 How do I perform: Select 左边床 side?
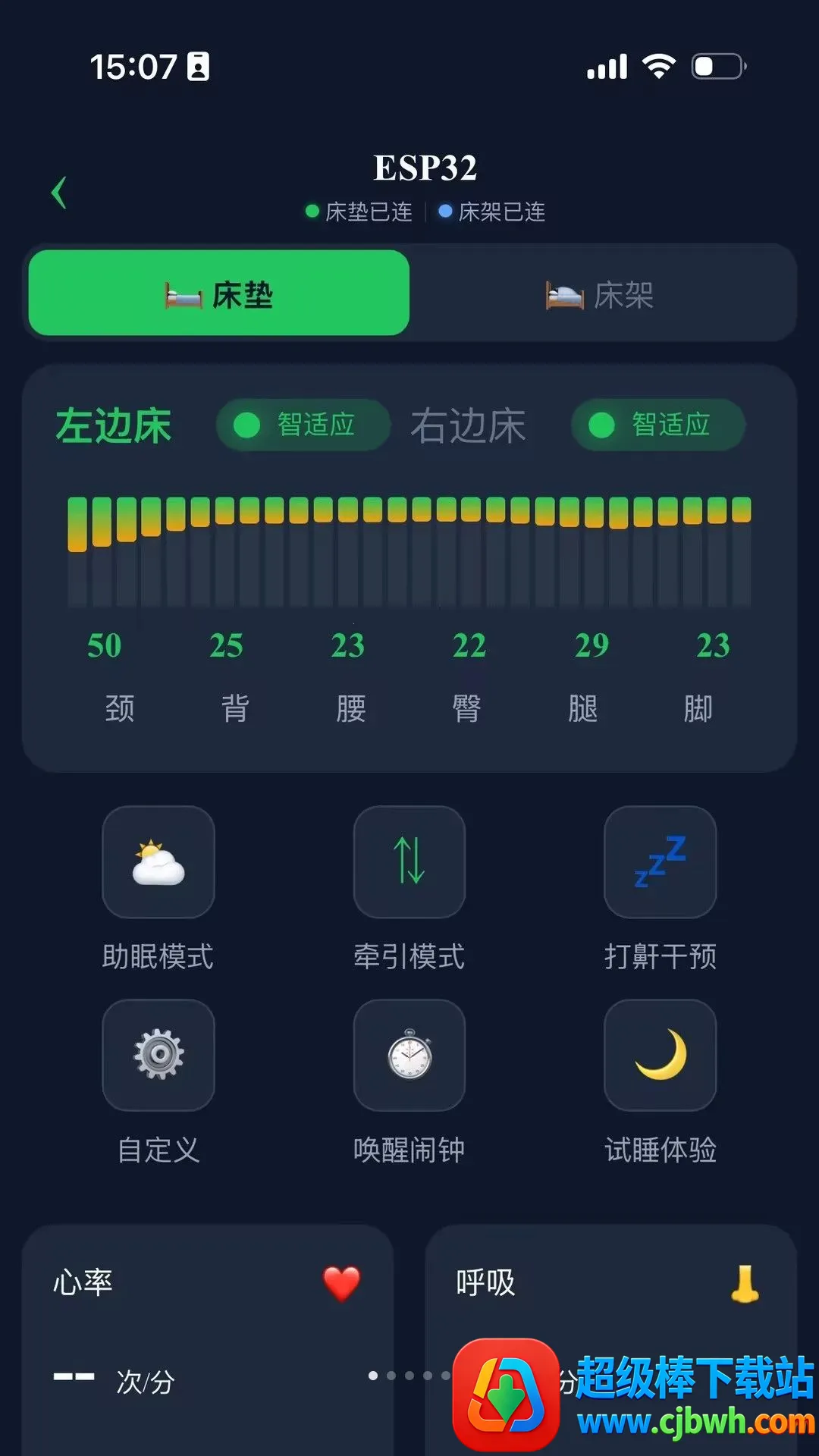pos(114,425)
